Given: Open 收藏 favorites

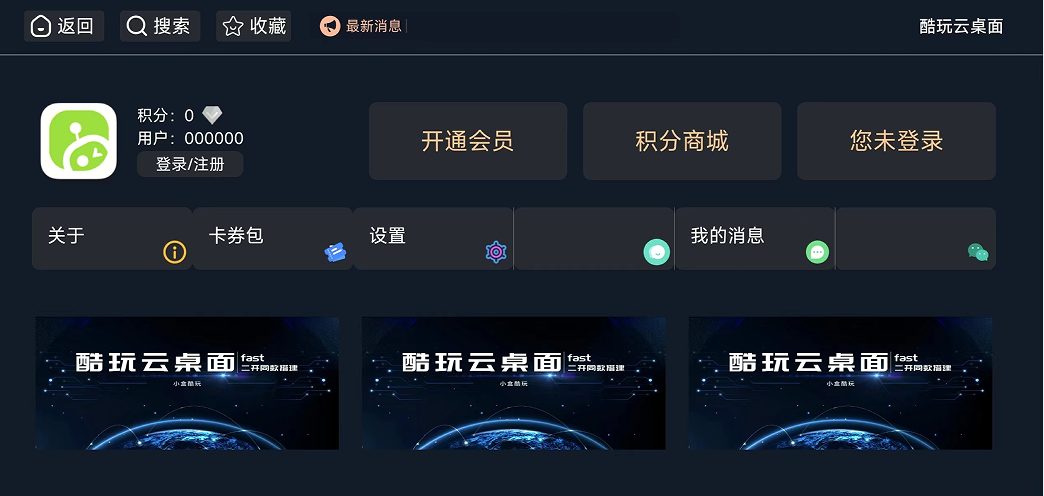Looking at the screenshot, I should pyautogui.click(x=254, y=26).
